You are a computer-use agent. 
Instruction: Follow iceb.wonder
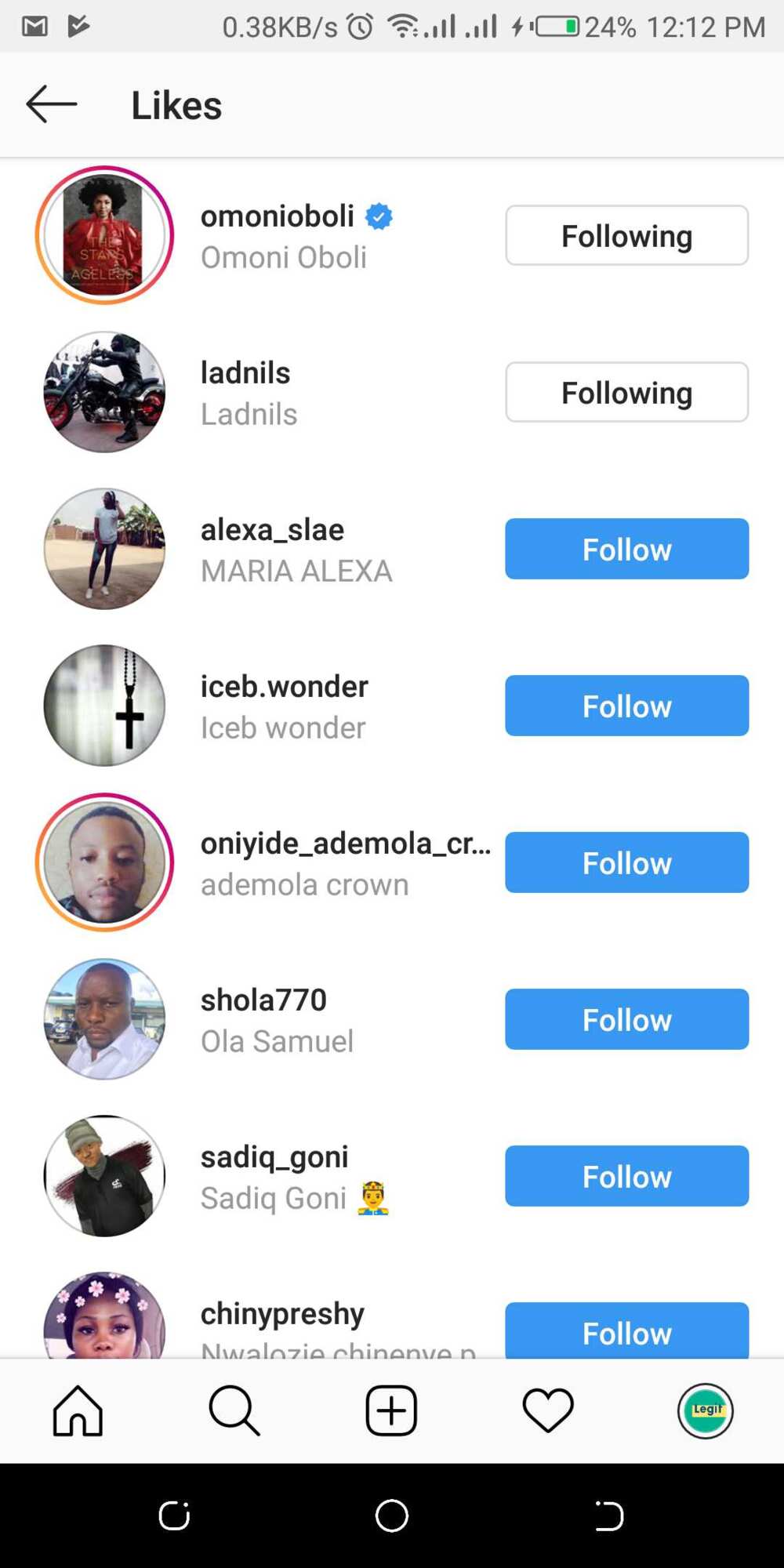626,706
